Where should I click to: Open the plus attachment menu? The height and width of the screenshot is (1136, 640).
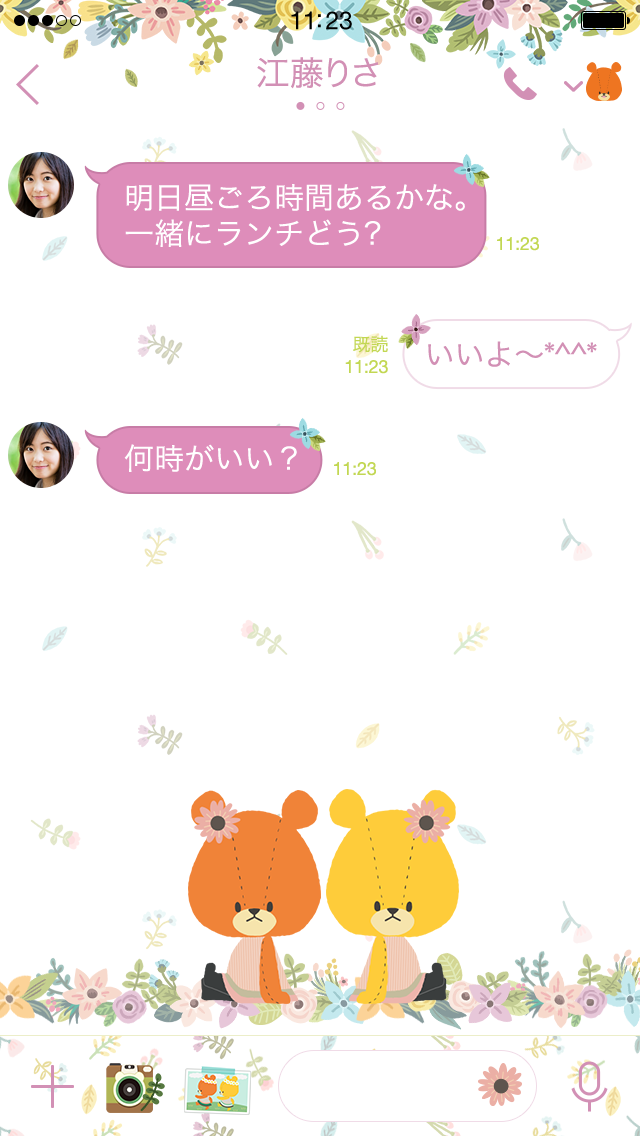click(x=52, y=1085)
